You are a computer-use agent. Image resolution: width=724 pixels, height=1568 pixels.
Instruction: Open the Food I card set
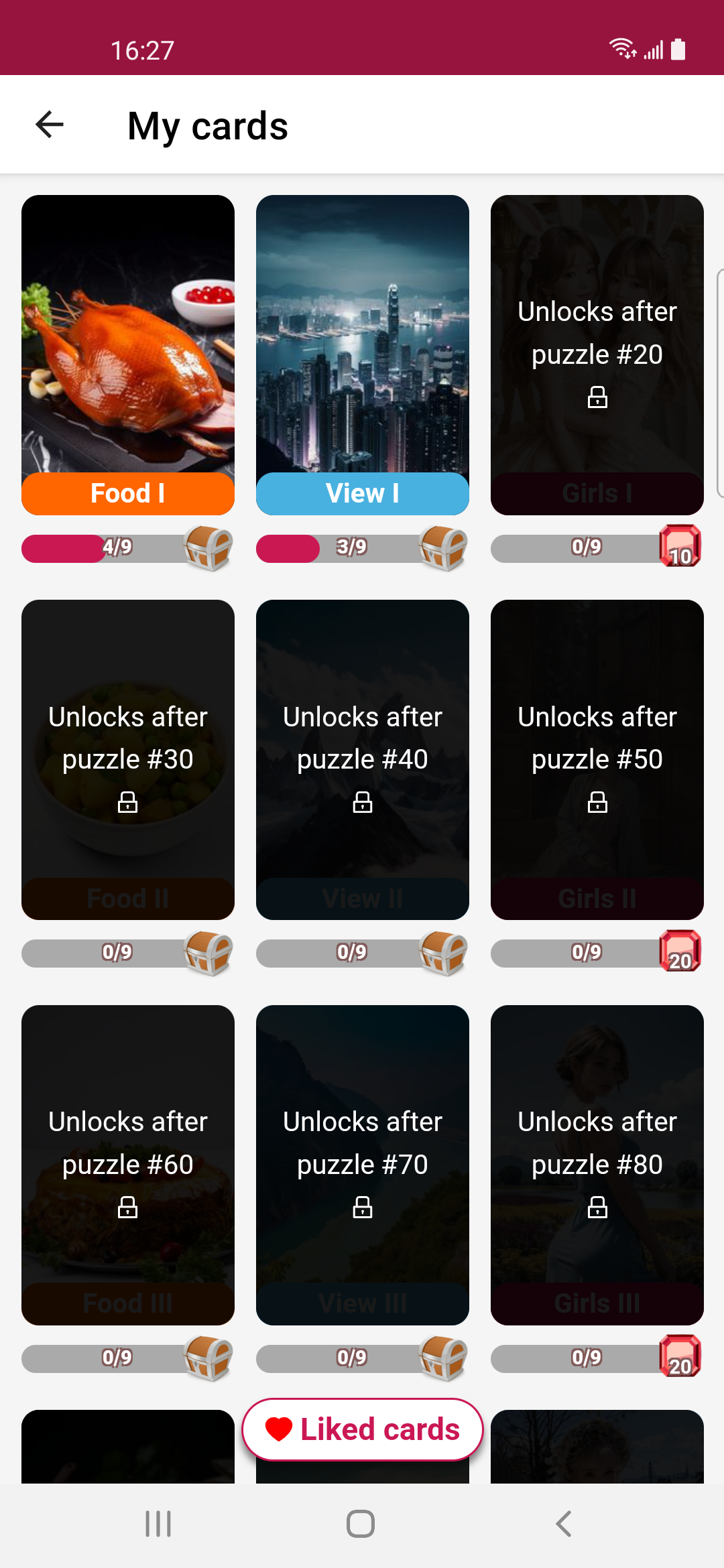(128, 355)
